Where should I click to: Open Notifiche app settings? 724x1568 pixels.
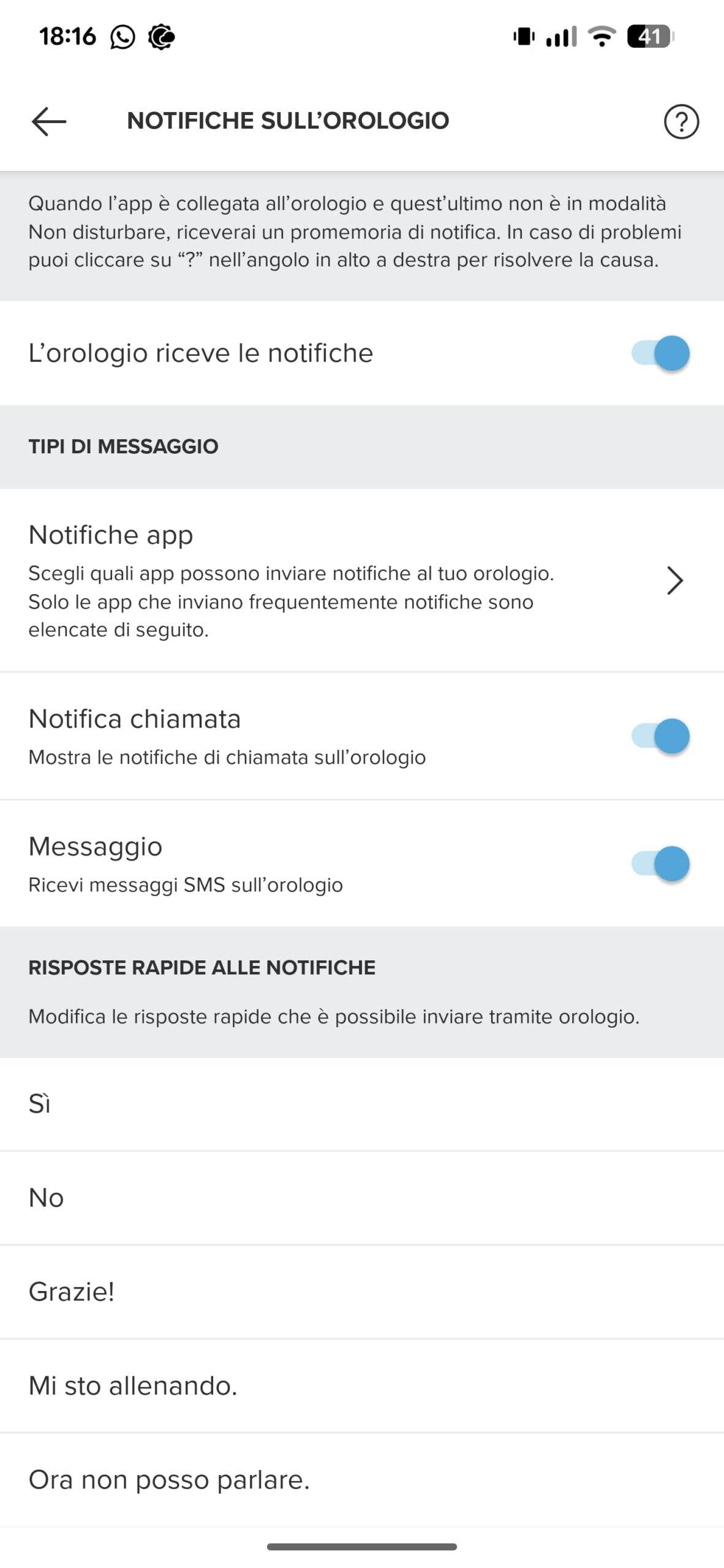tap(361, 580)
